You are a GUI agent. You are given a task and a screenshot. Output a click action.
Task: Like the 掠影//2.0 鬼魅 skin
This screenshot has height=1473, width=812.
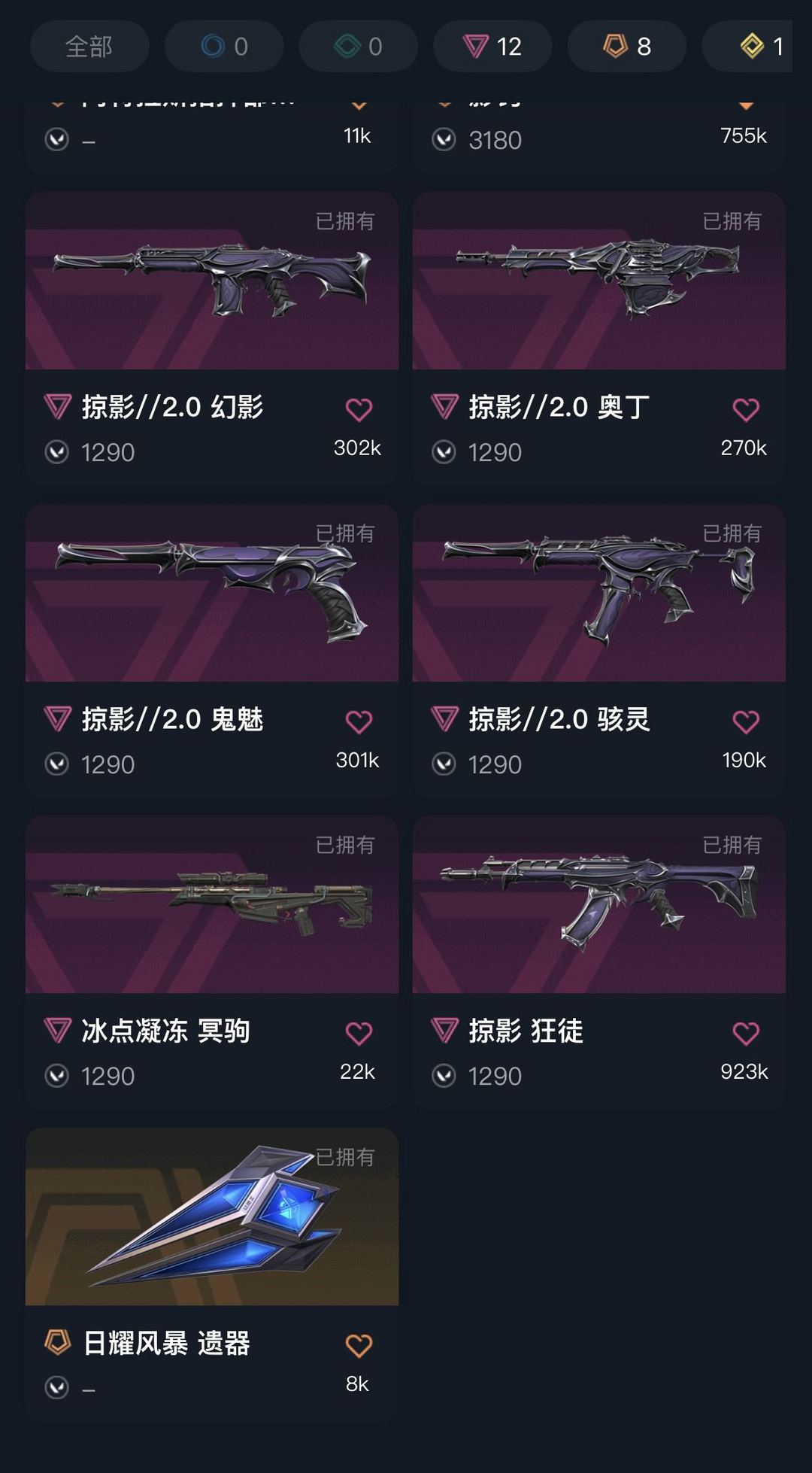[359, 721]
